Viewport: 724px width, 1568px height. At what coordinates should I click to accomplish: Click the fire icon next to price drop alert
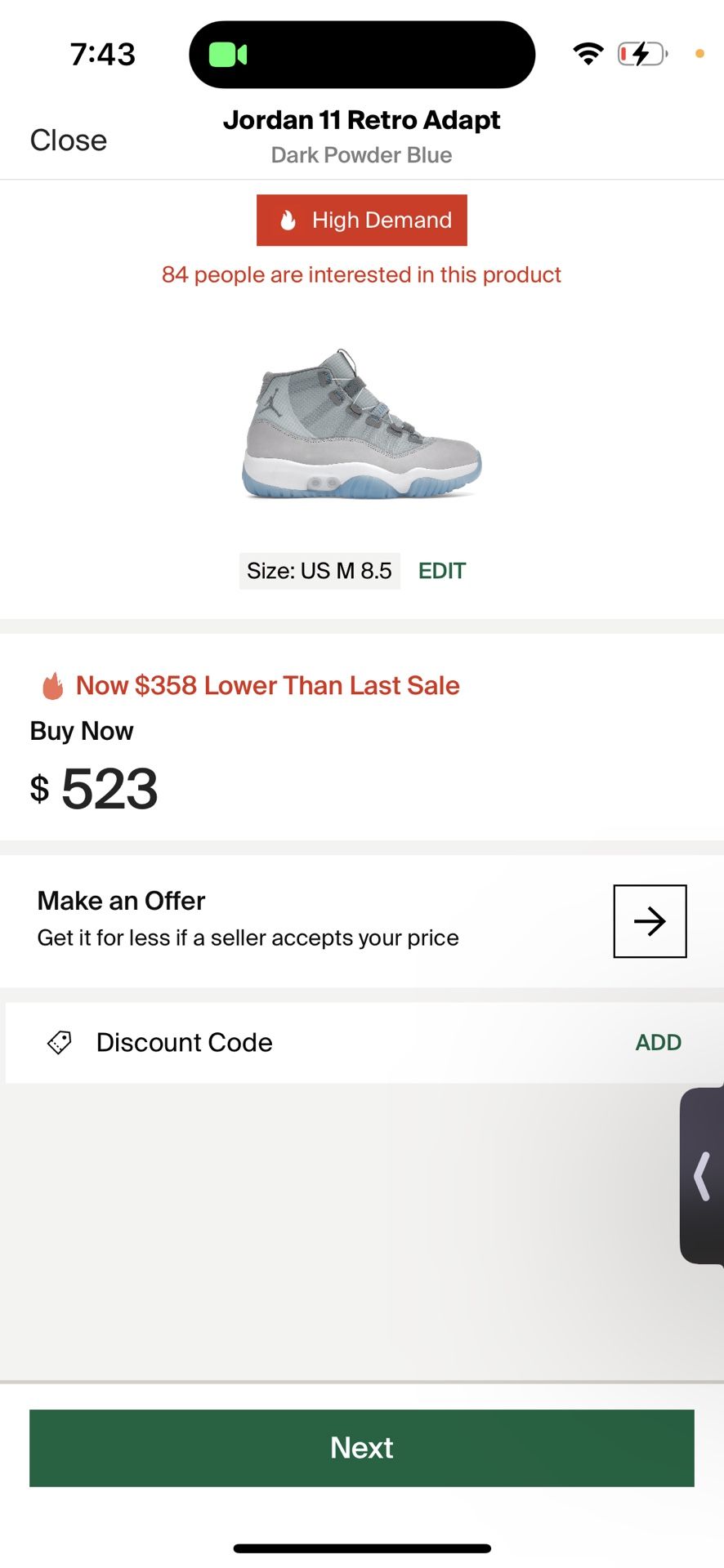(x=52, y=685)
